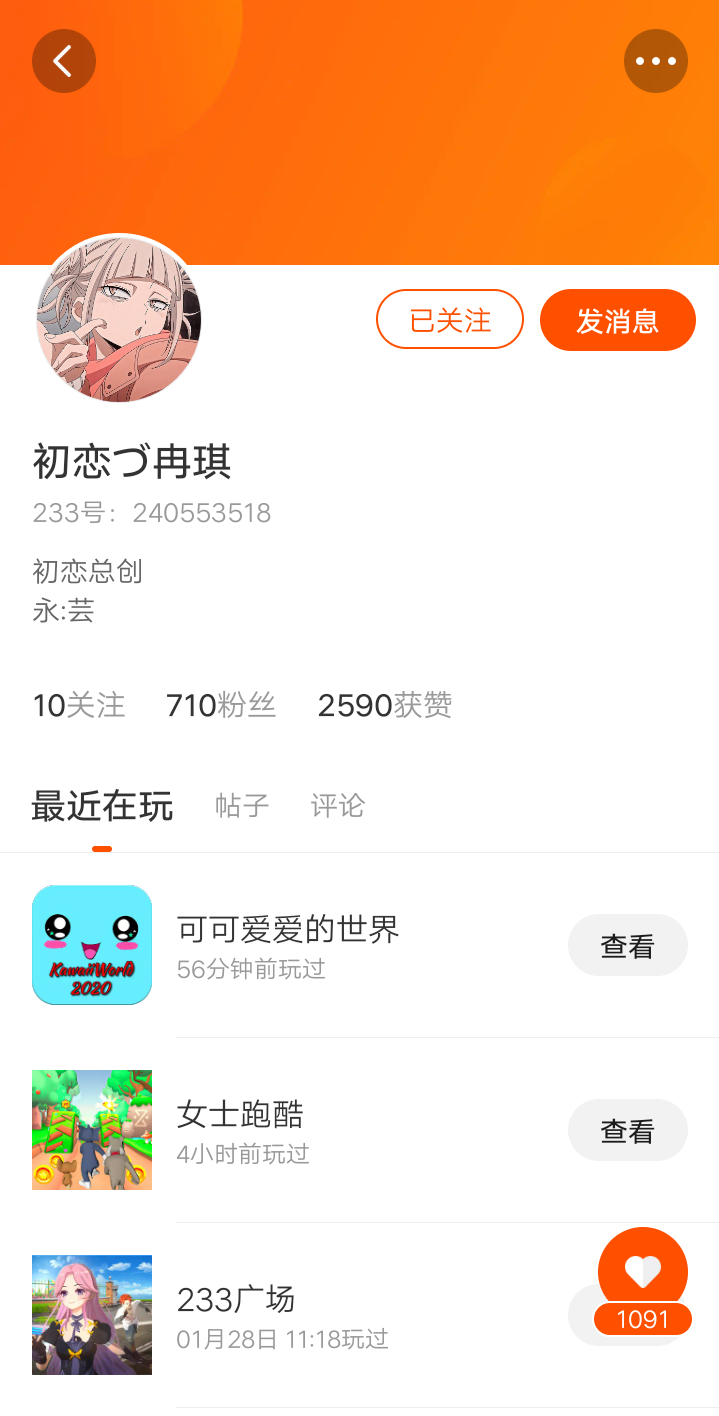Open the three-dot overflow menu
Viewport: 719px width, 1416px height.
[x=656, y=61]
